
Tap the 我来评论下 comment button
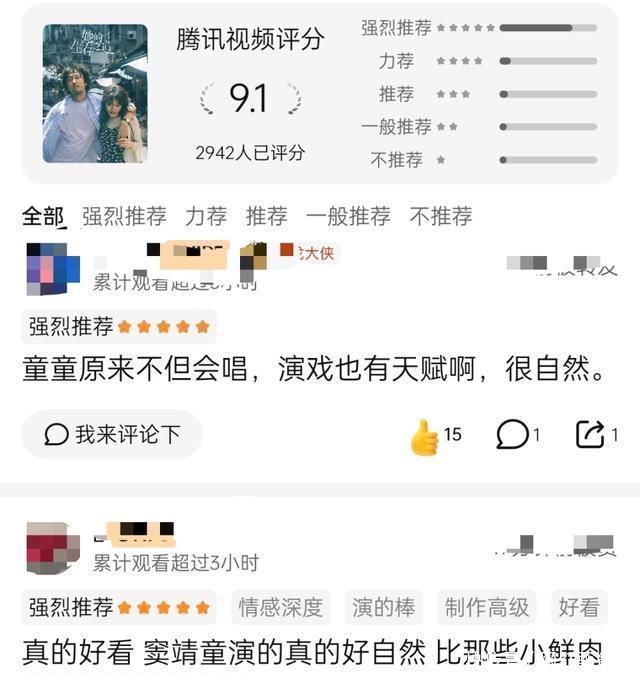coord(112,434)
